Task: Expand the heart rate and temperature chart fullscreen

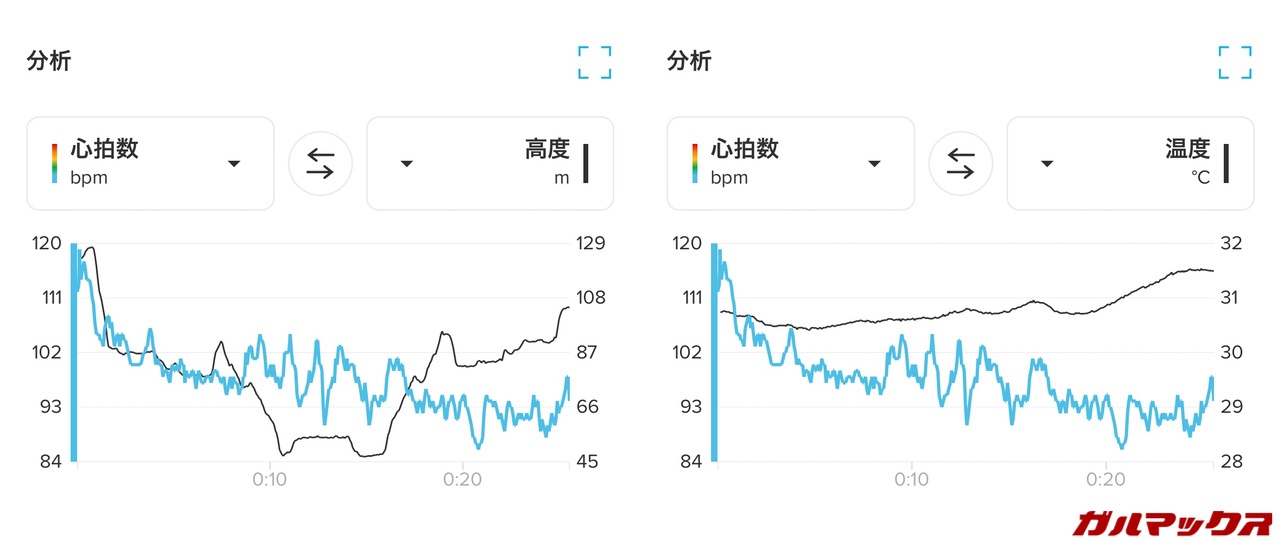Action: tap(1234, 62)
